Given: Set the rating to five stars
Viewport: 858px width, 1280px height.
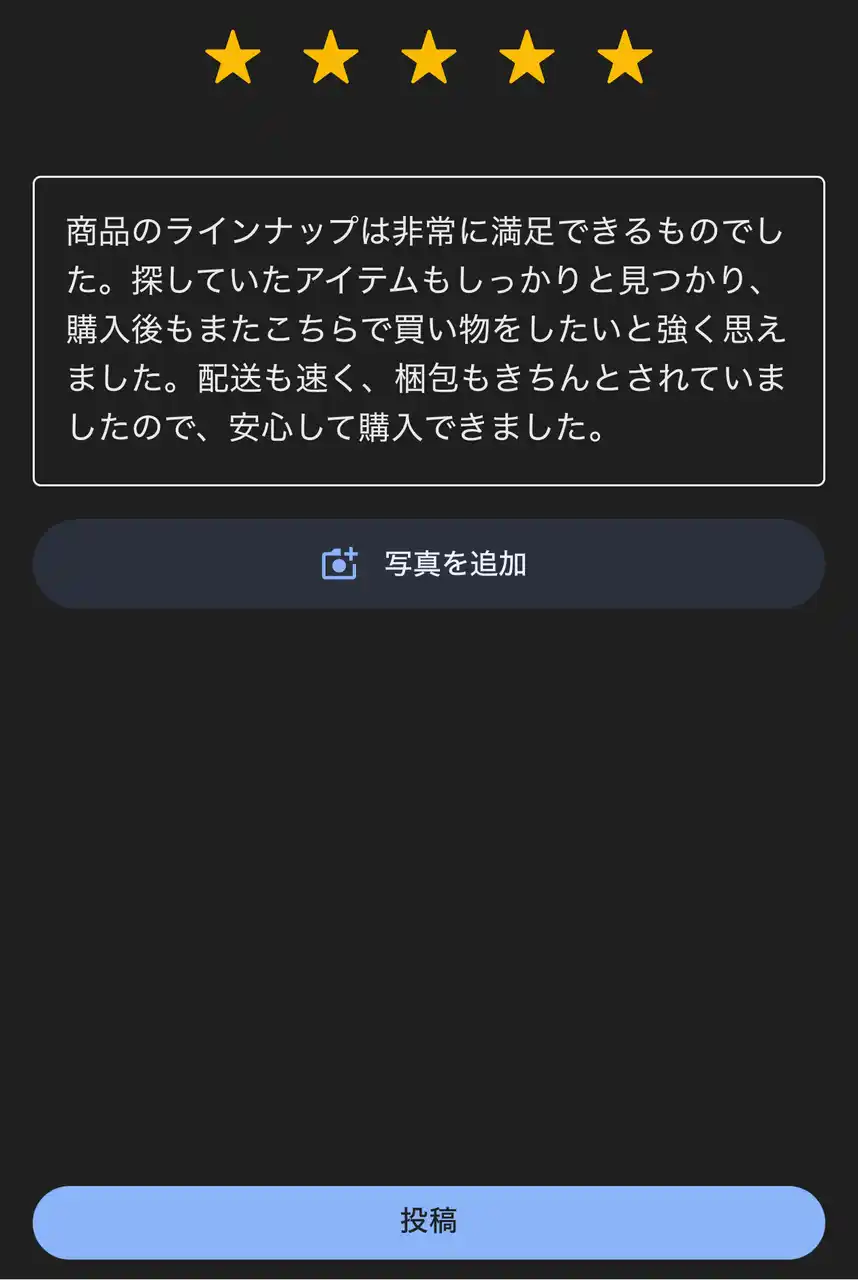Looking at the screenshot, I should tap(625, 58).
